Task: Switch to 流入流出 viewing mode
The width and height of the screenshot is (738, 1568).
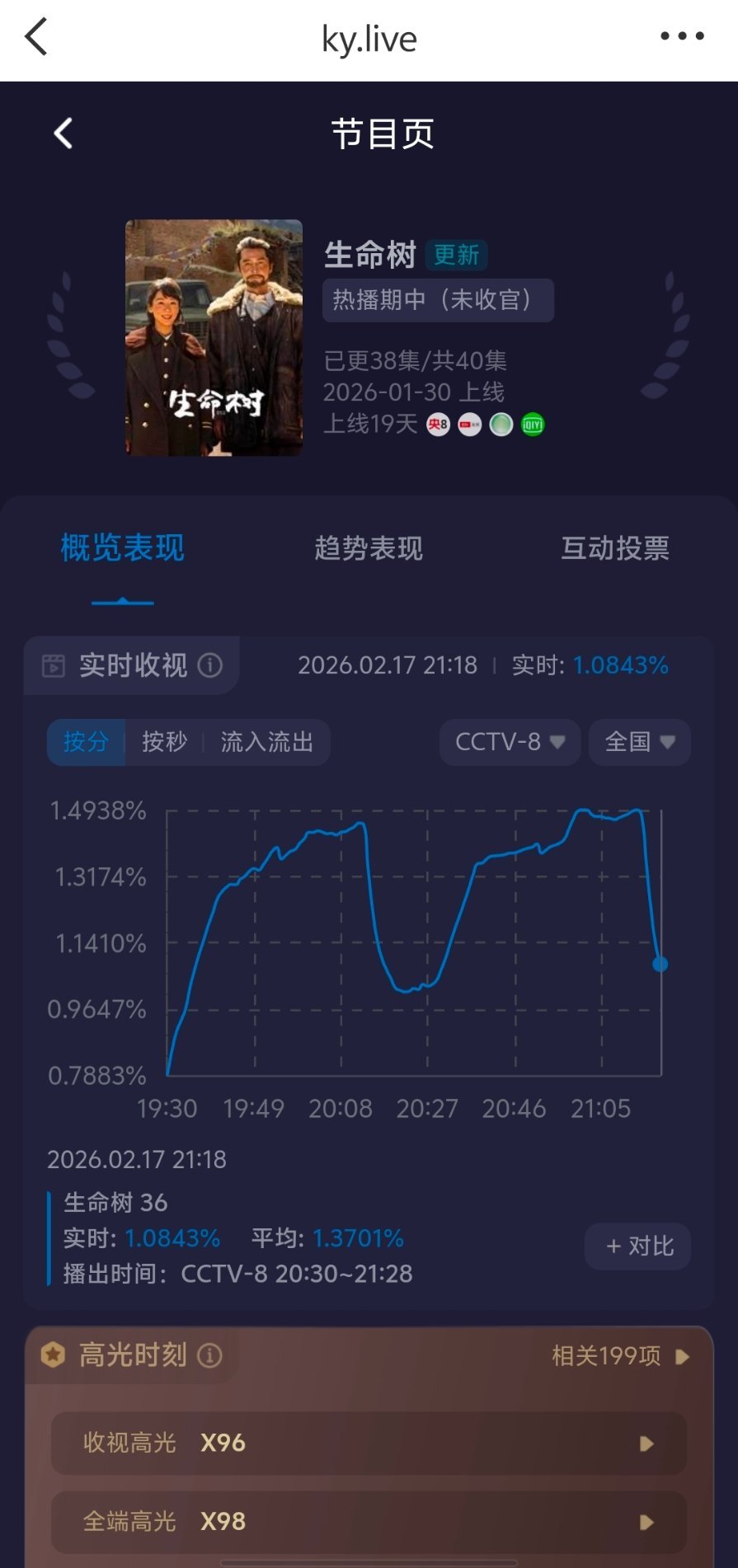Action: (x=267, y=742)
